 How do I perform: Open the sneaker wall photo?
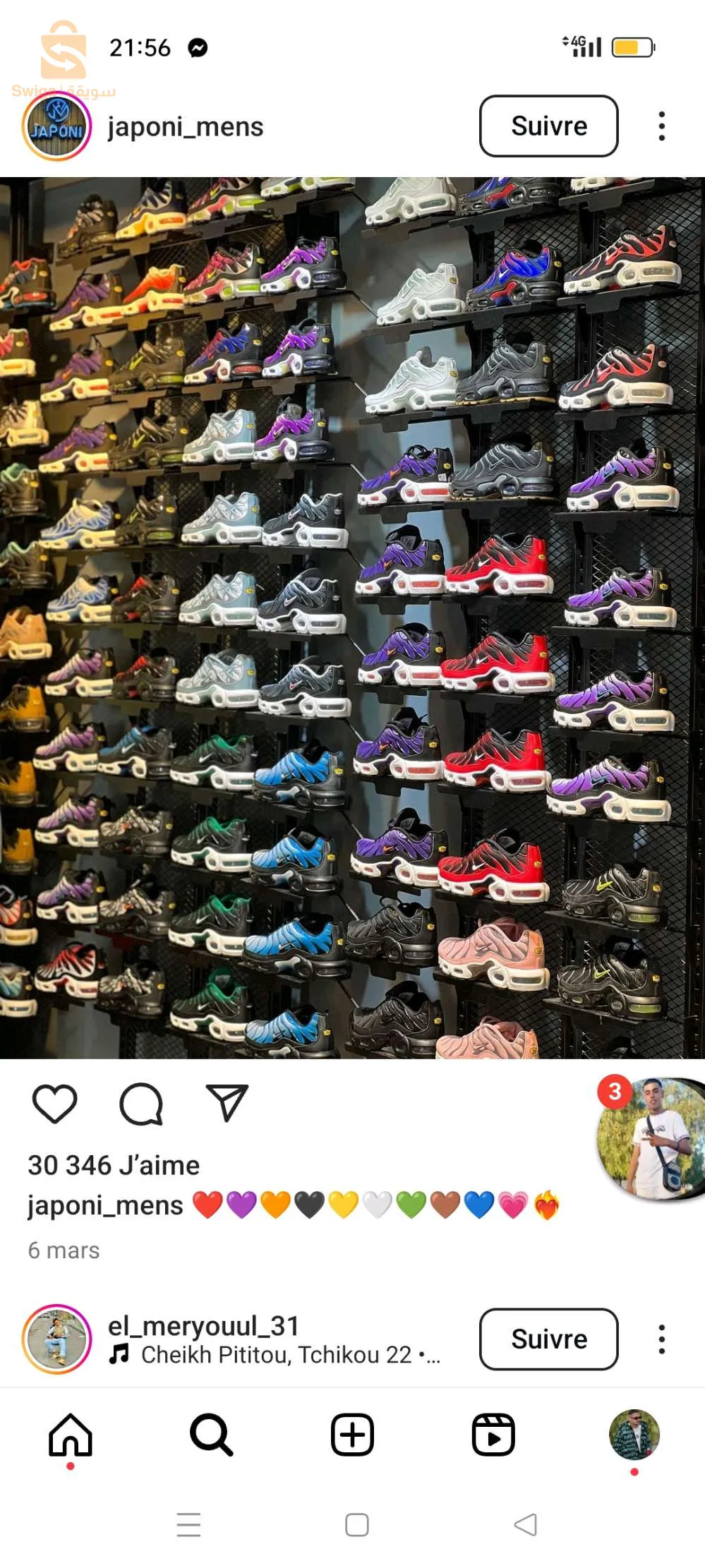coord(352,617)
